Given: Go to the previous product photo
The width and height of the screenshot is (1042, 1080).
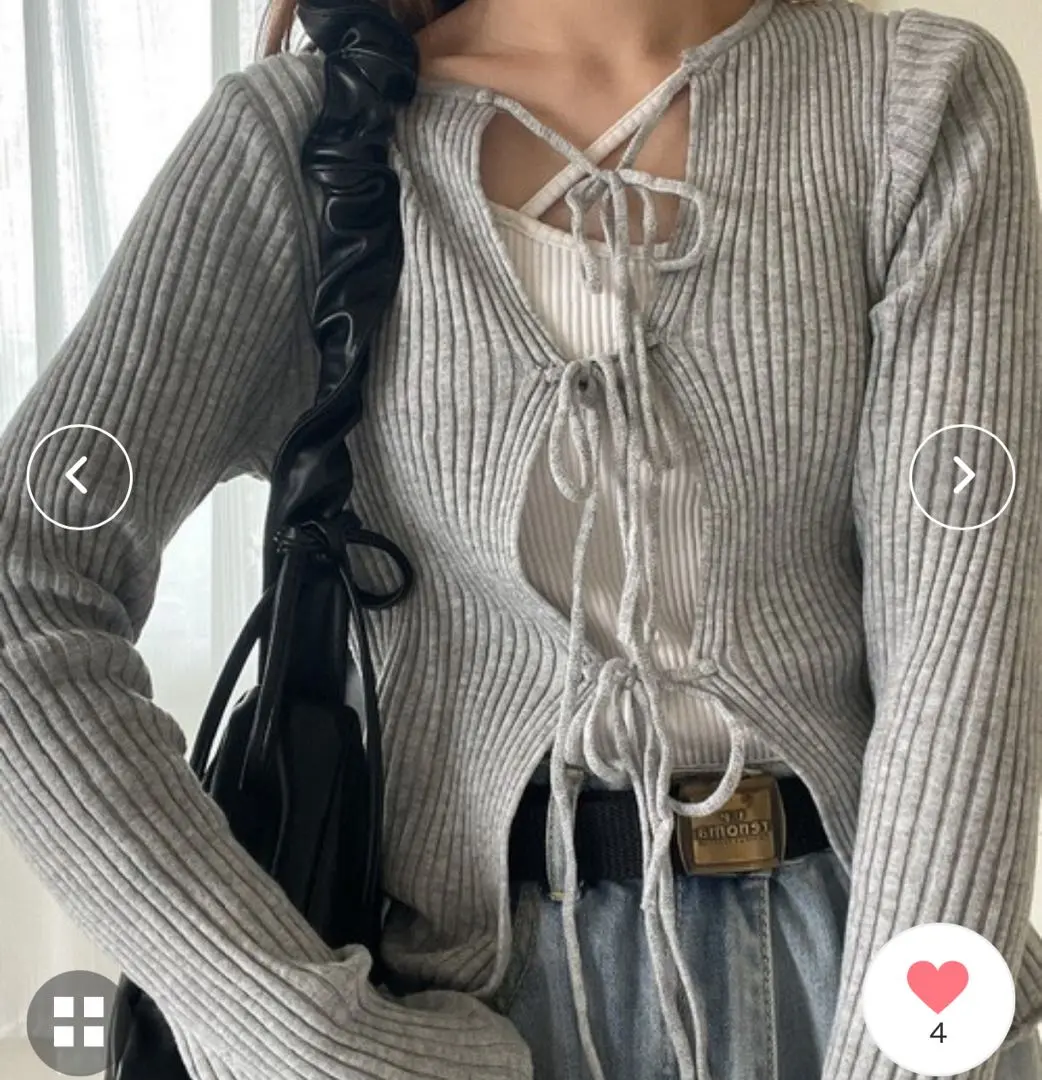Looking at the screenshot, I should [x=79, y=477].
